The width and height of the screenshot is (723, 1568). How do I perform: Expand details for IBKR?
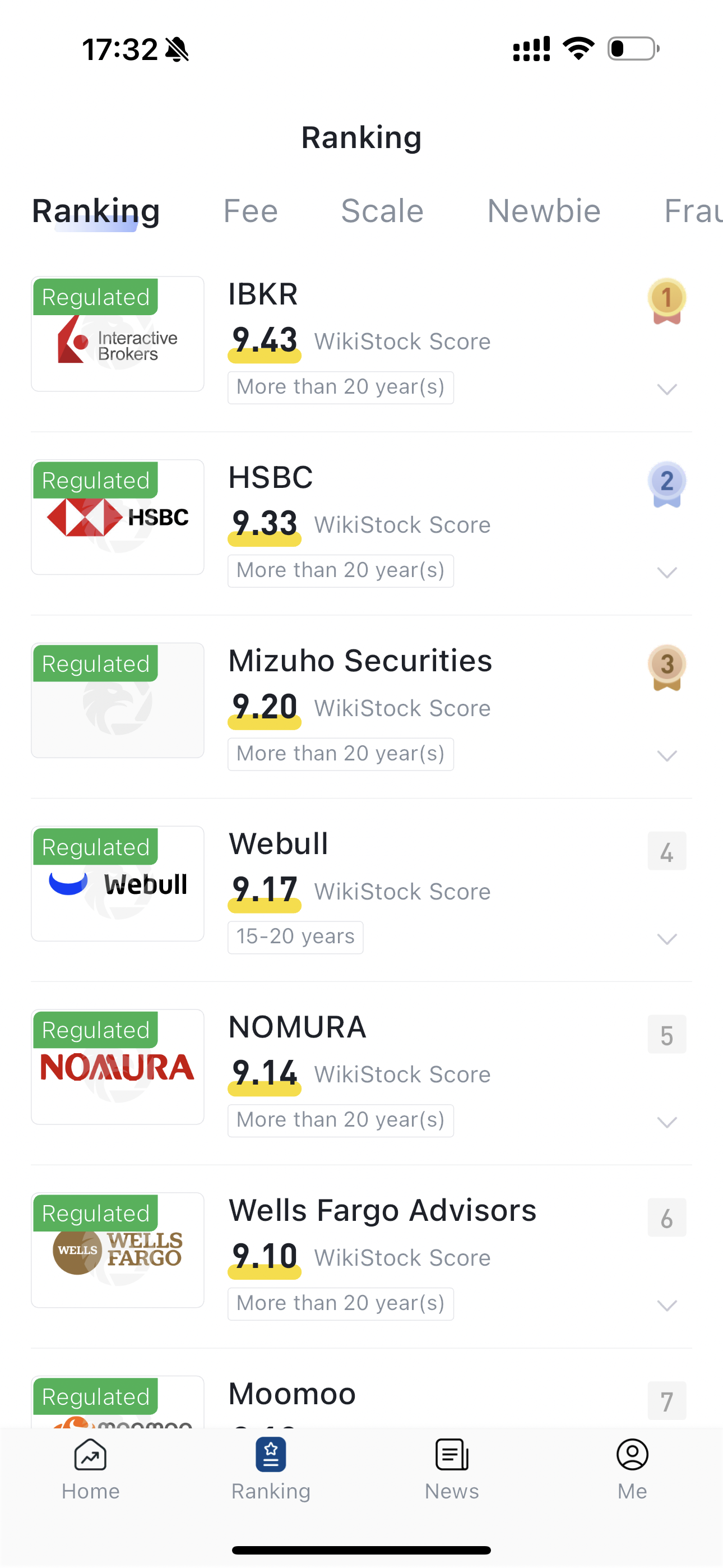(667, 389)
